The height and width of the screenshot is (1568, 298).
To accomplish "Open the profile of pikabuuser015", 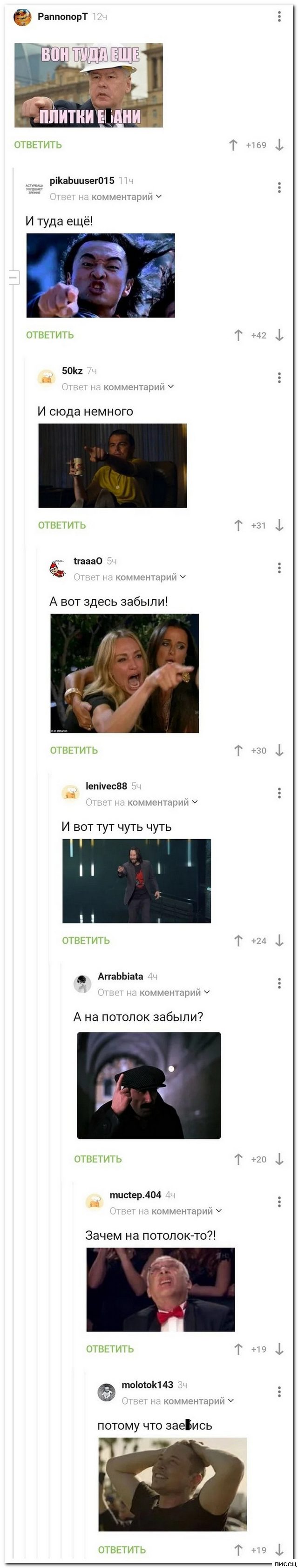I will point(81,181).
